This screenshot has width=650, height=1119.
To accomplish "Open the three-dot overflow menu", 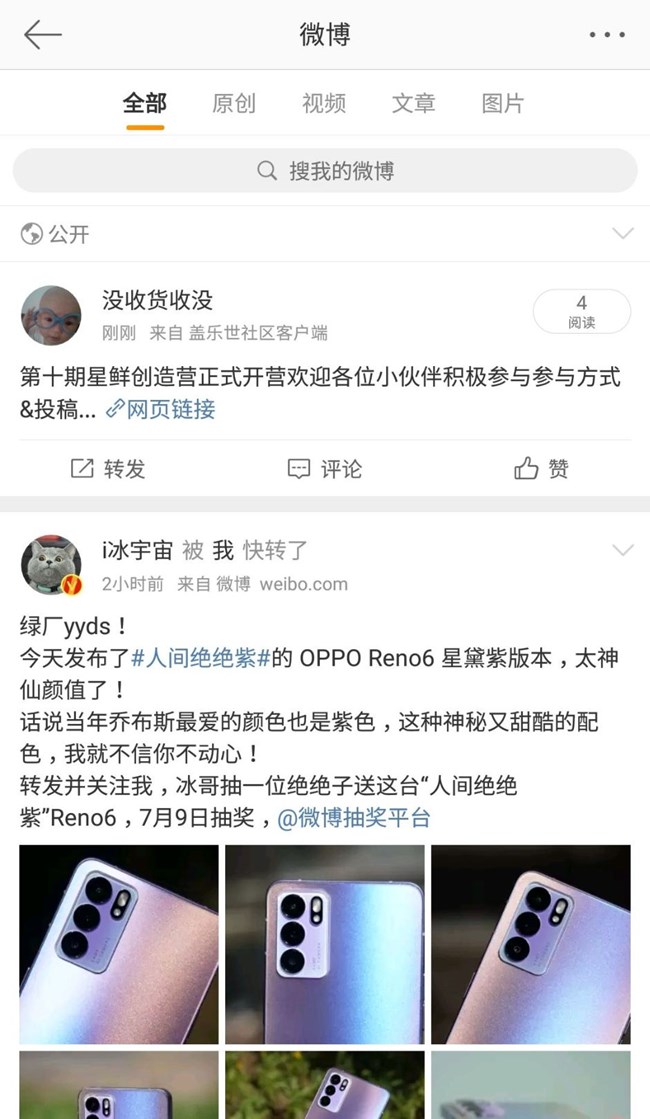I will (606, 35).
